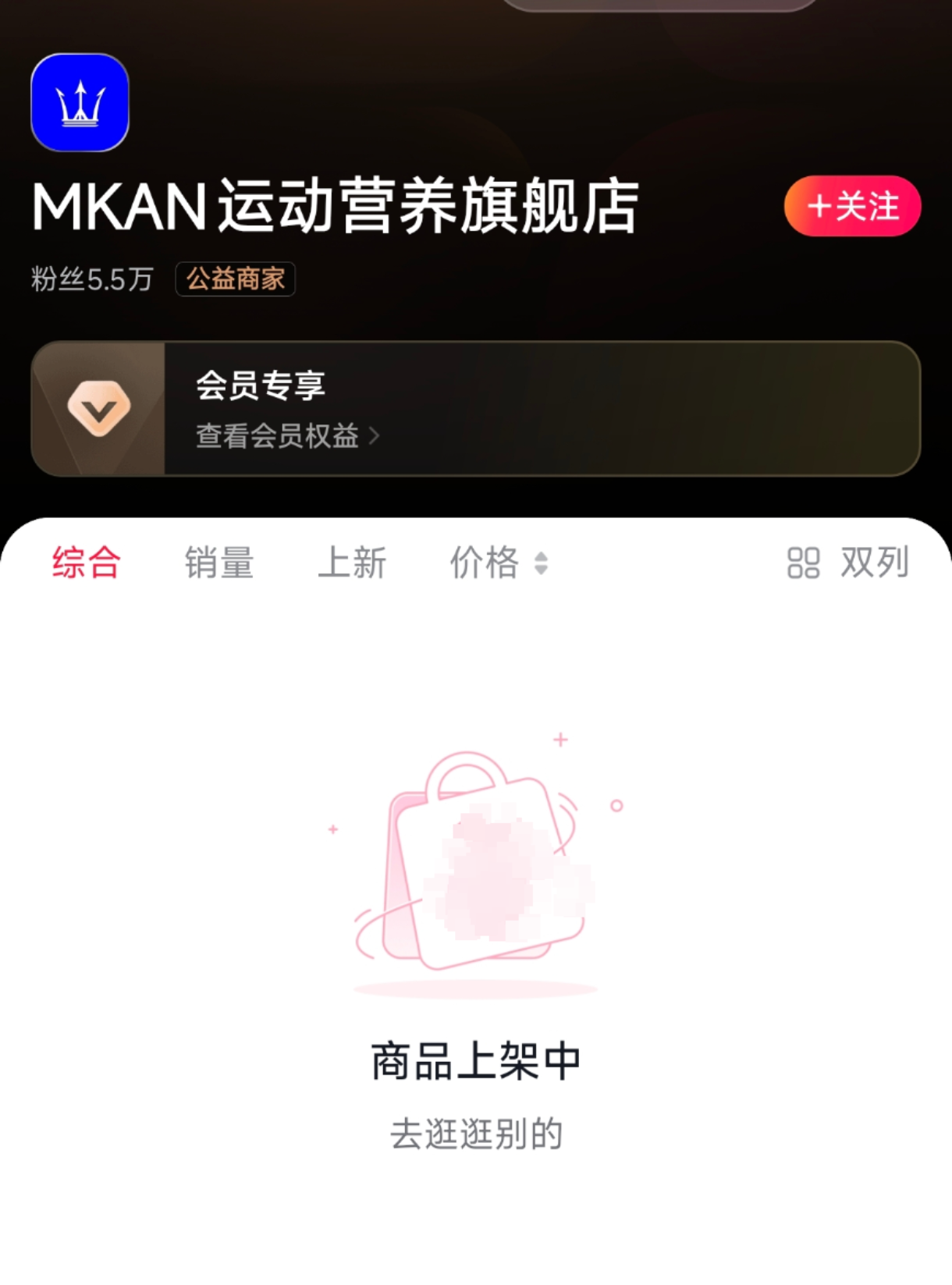
Task: Sort products by 价格
Action: (x=498, y=563)
